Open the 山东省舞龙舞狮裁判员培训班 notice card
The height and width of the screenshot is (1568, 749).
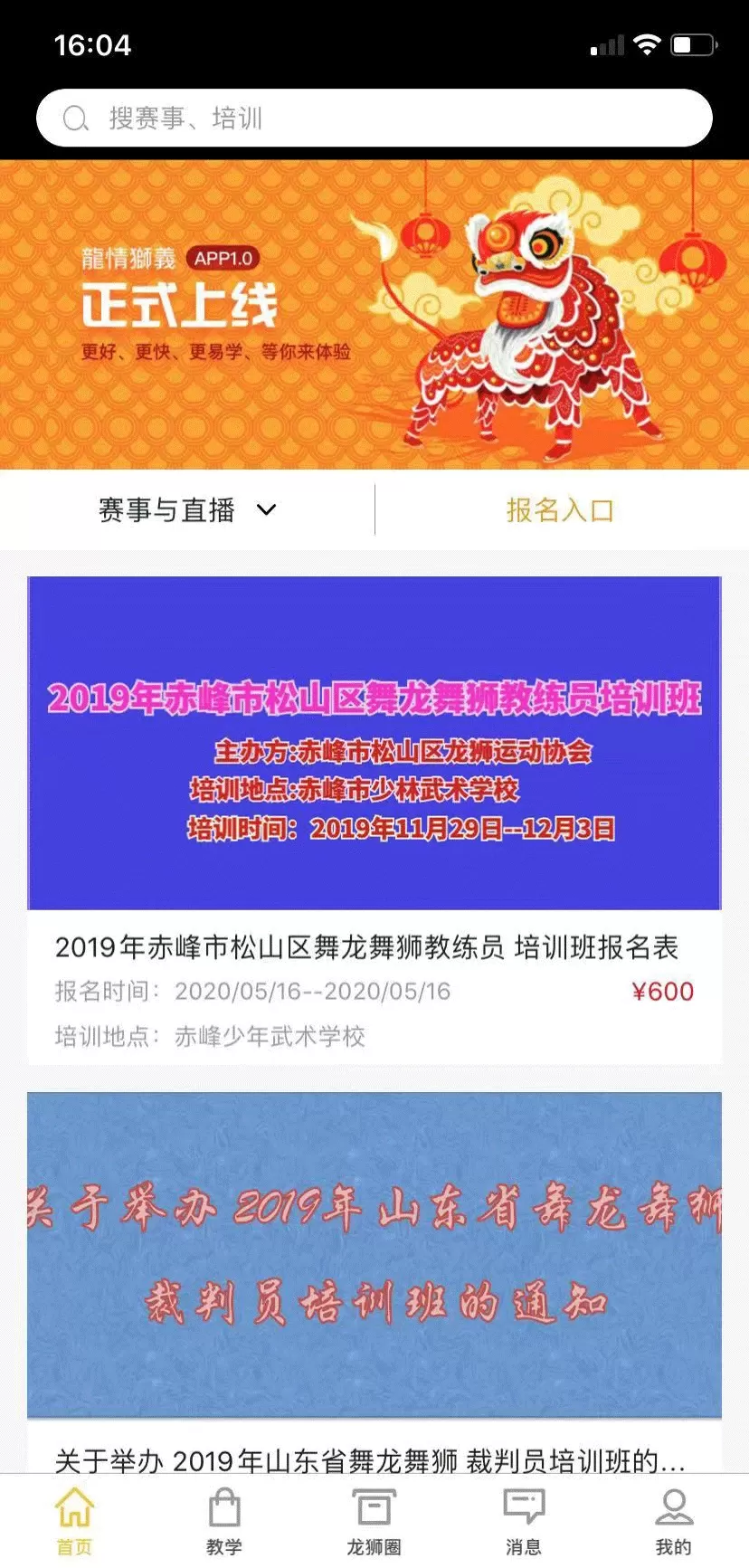click(374, 1267)
